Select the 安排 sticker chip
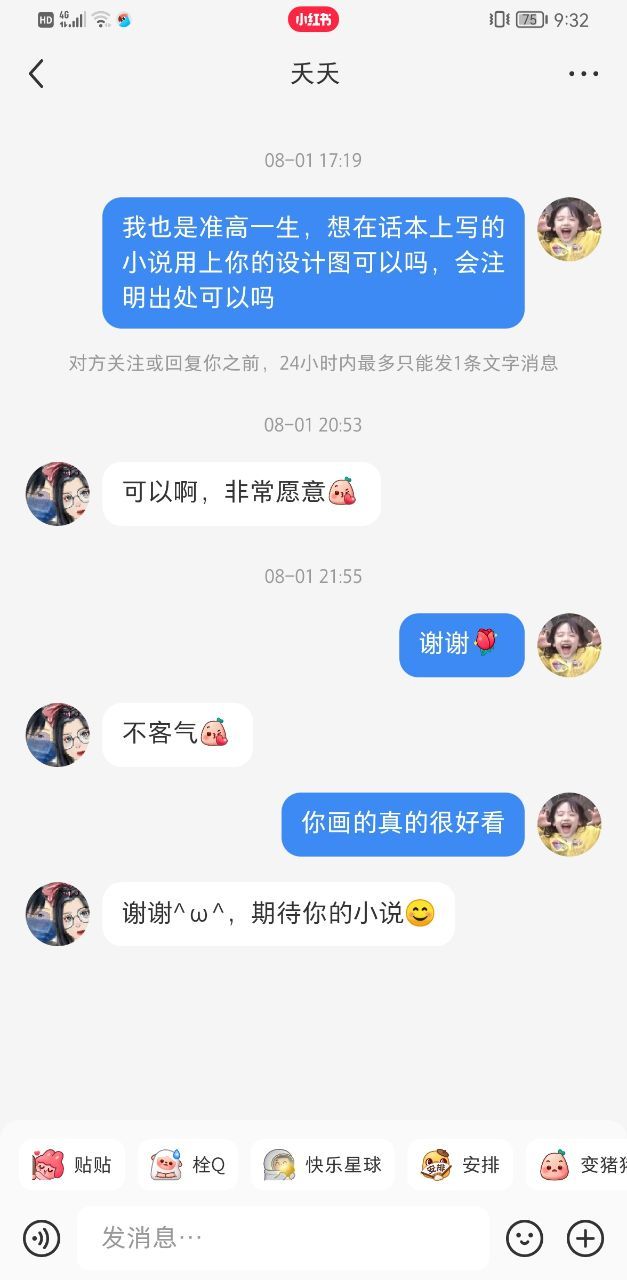This screenshot has width=627, height=1280. (460, 1165)
